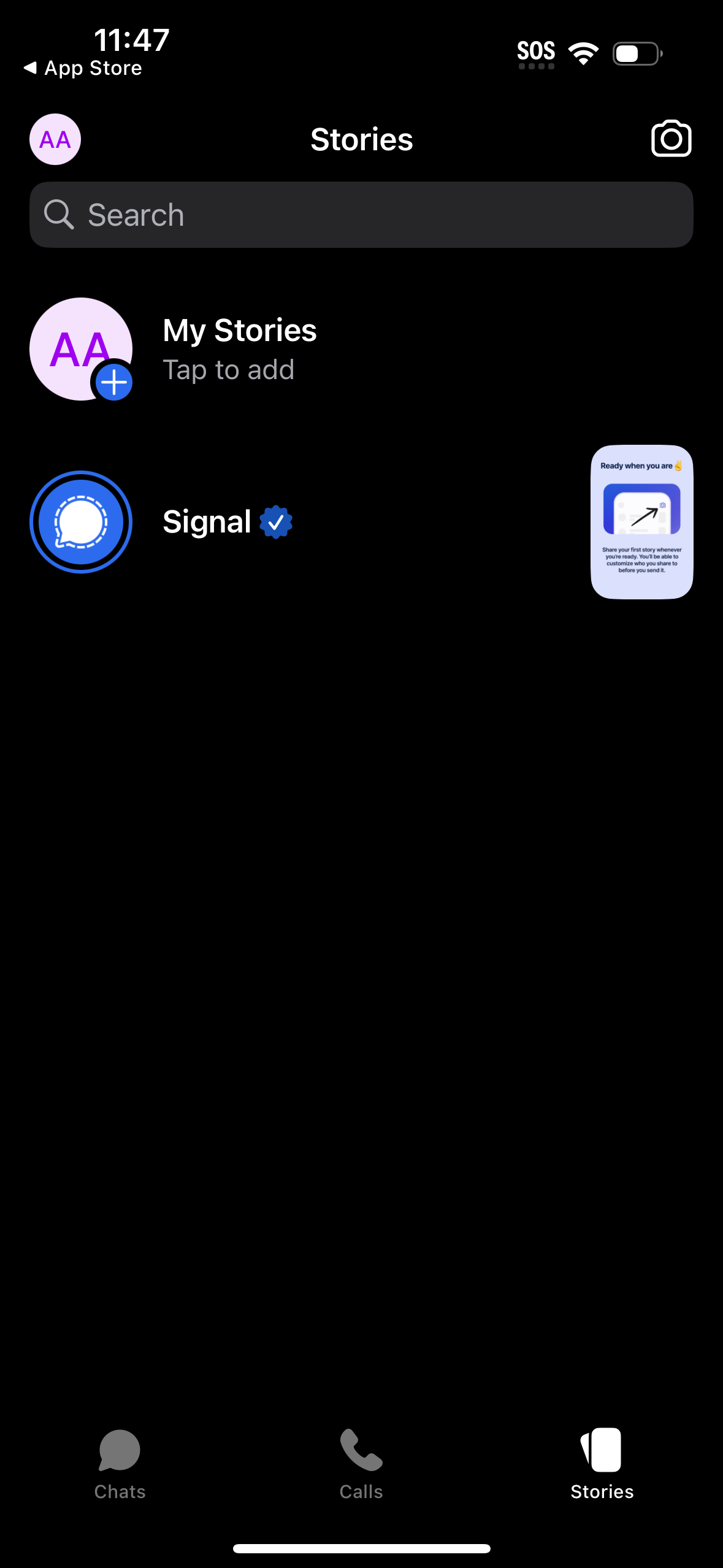Tap the magnifying glass in the search bar
Viewport: 723px width, 1568px height.
pyautogui.click(x=58, y=214)
